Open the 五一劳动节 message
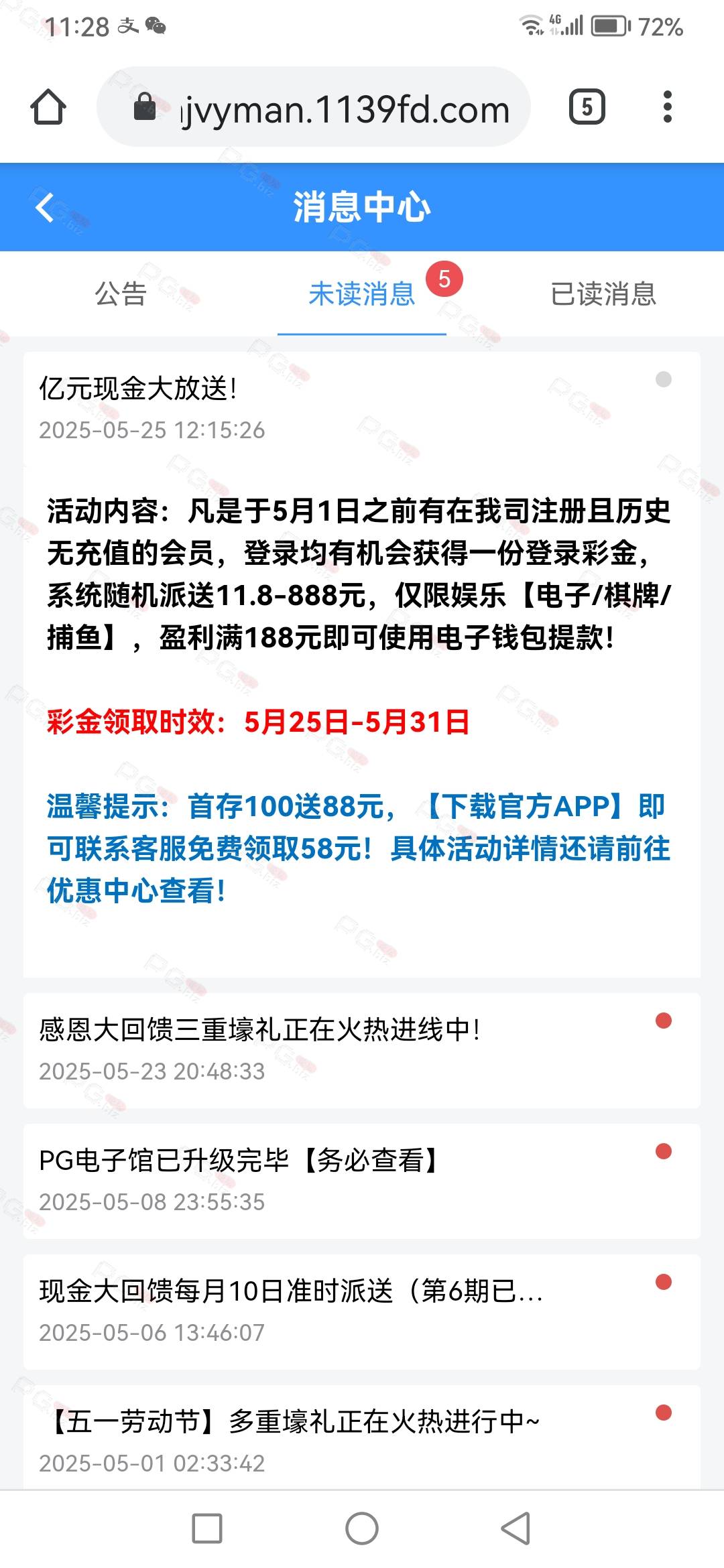The height and width of the screenshot is (1568, 724). click(362, 1437)
